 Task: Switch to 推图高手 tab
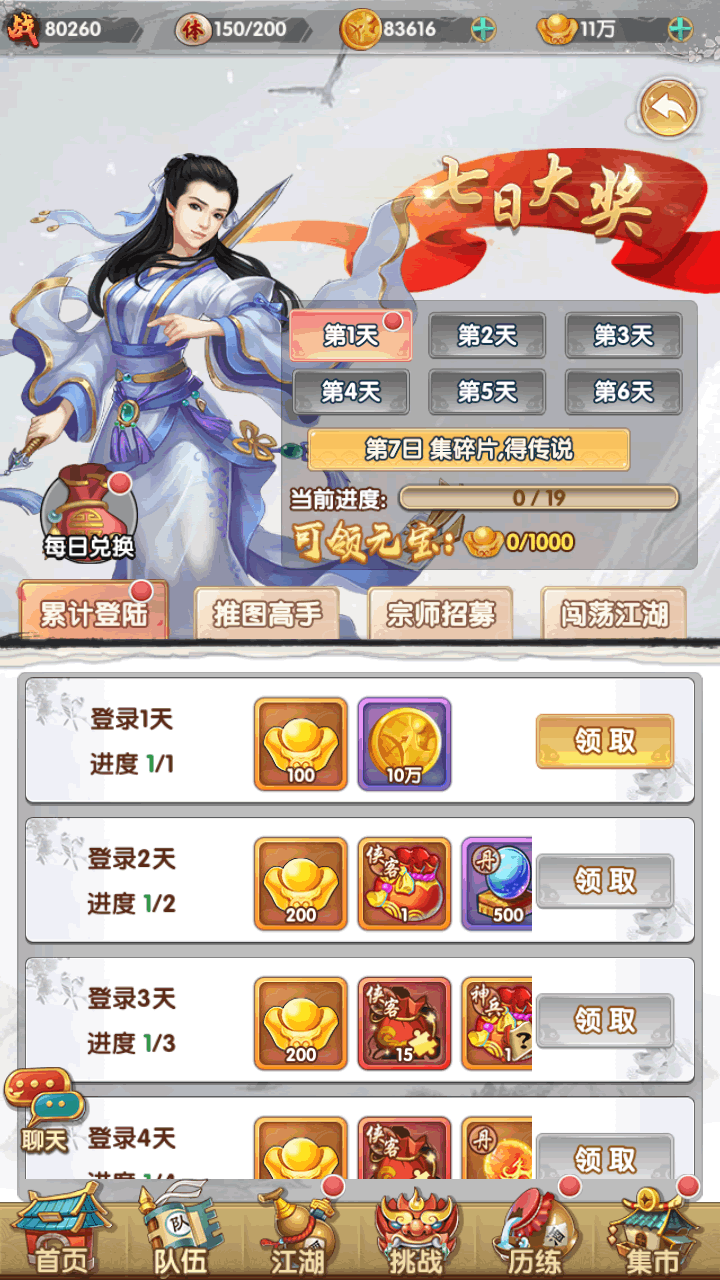(x=267, y=614)
